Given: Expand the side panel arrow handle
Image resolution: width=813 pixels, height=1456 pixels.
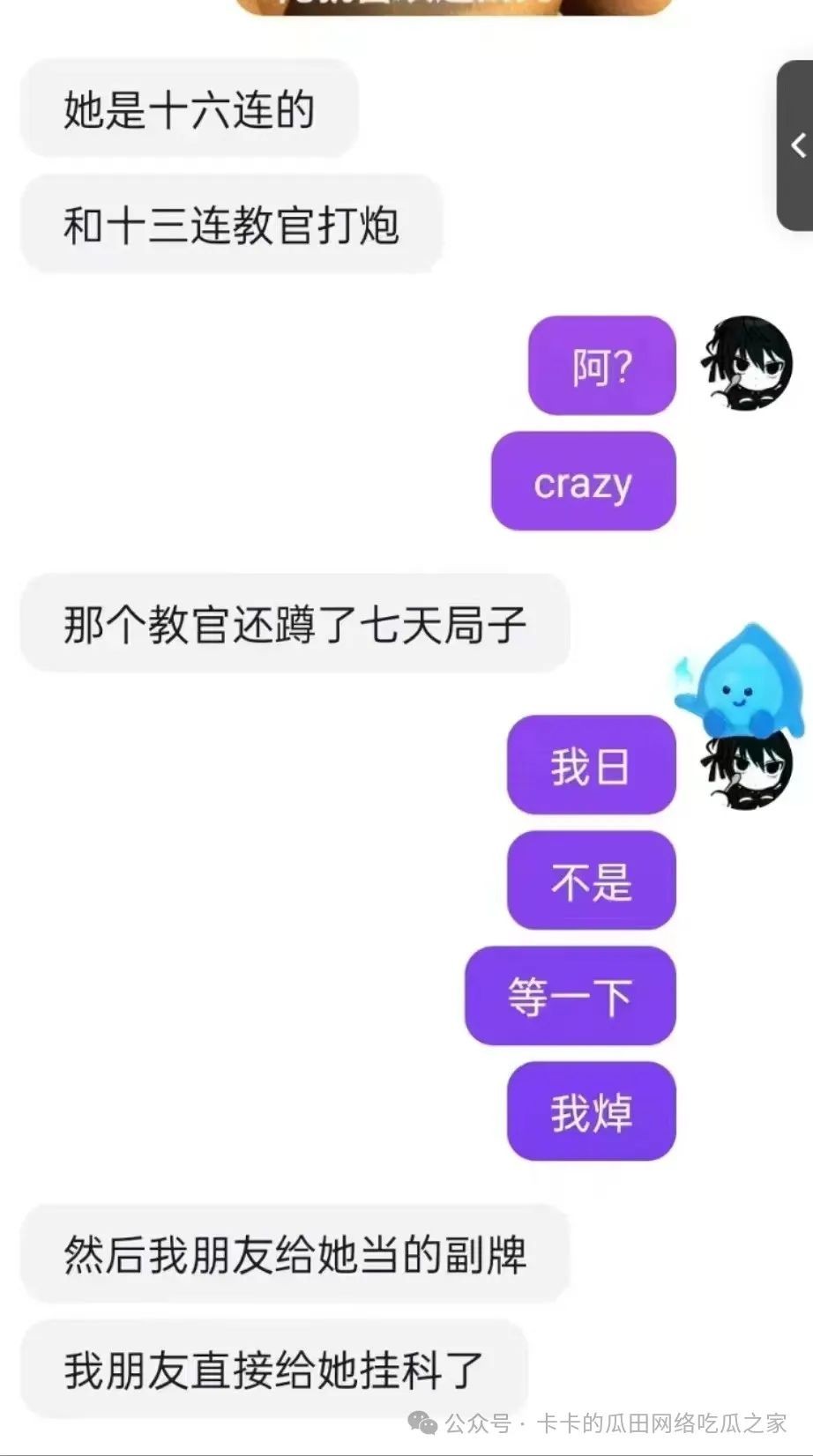Looking at the screenshot, I should coord(797,145).
